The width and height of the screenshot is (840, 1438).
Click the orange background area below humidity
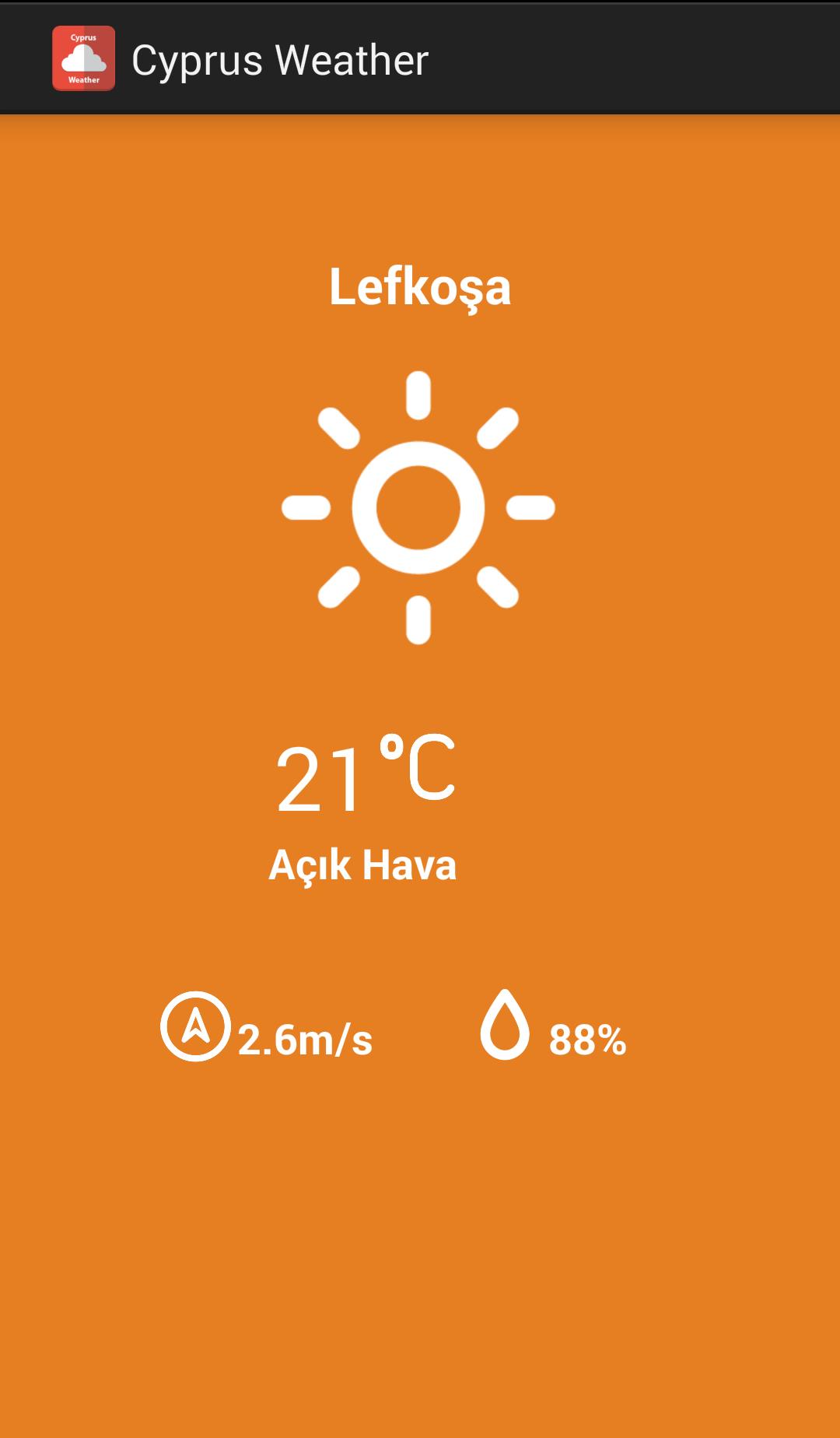(x=420, y=1245)
